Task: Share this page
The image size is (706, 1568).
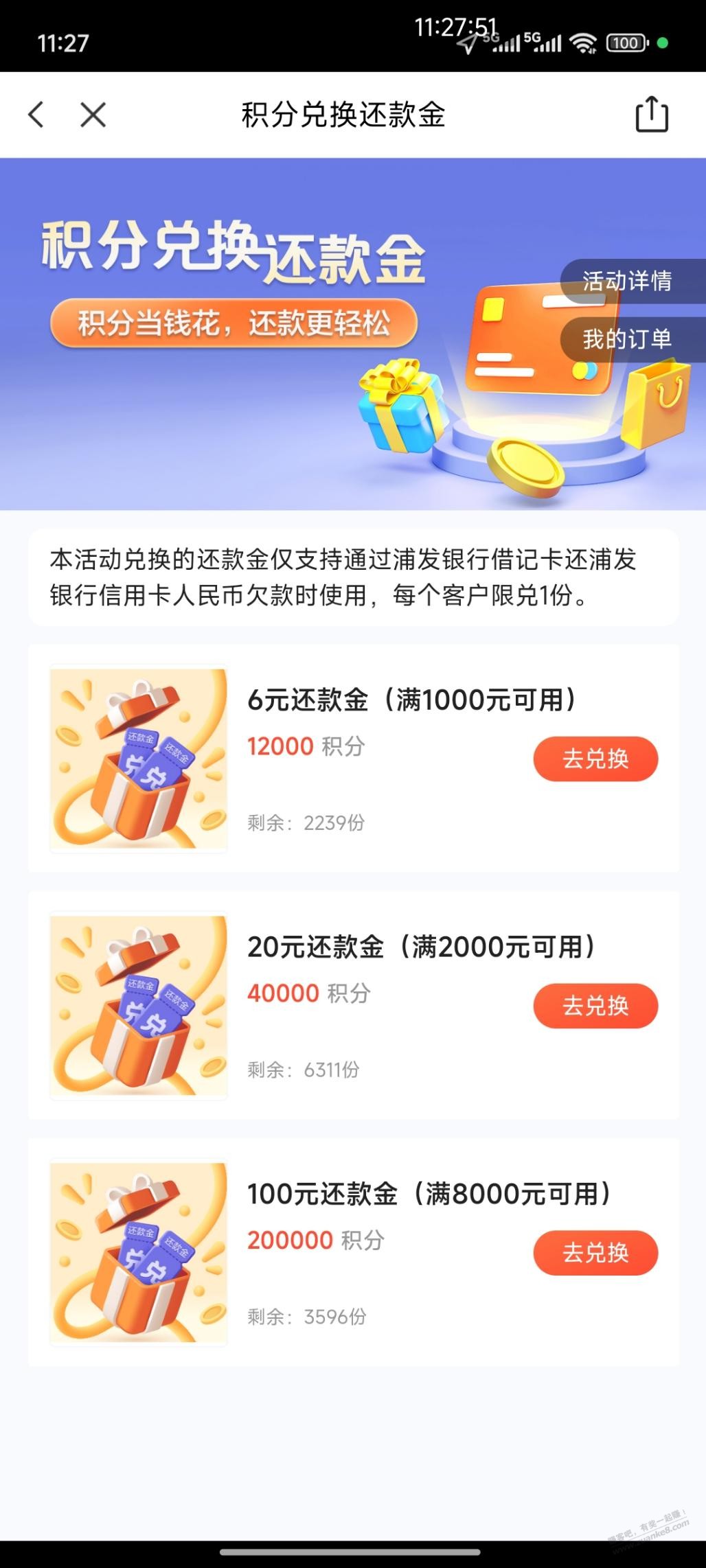Action: pyautogui.click(x=651, y=115)
